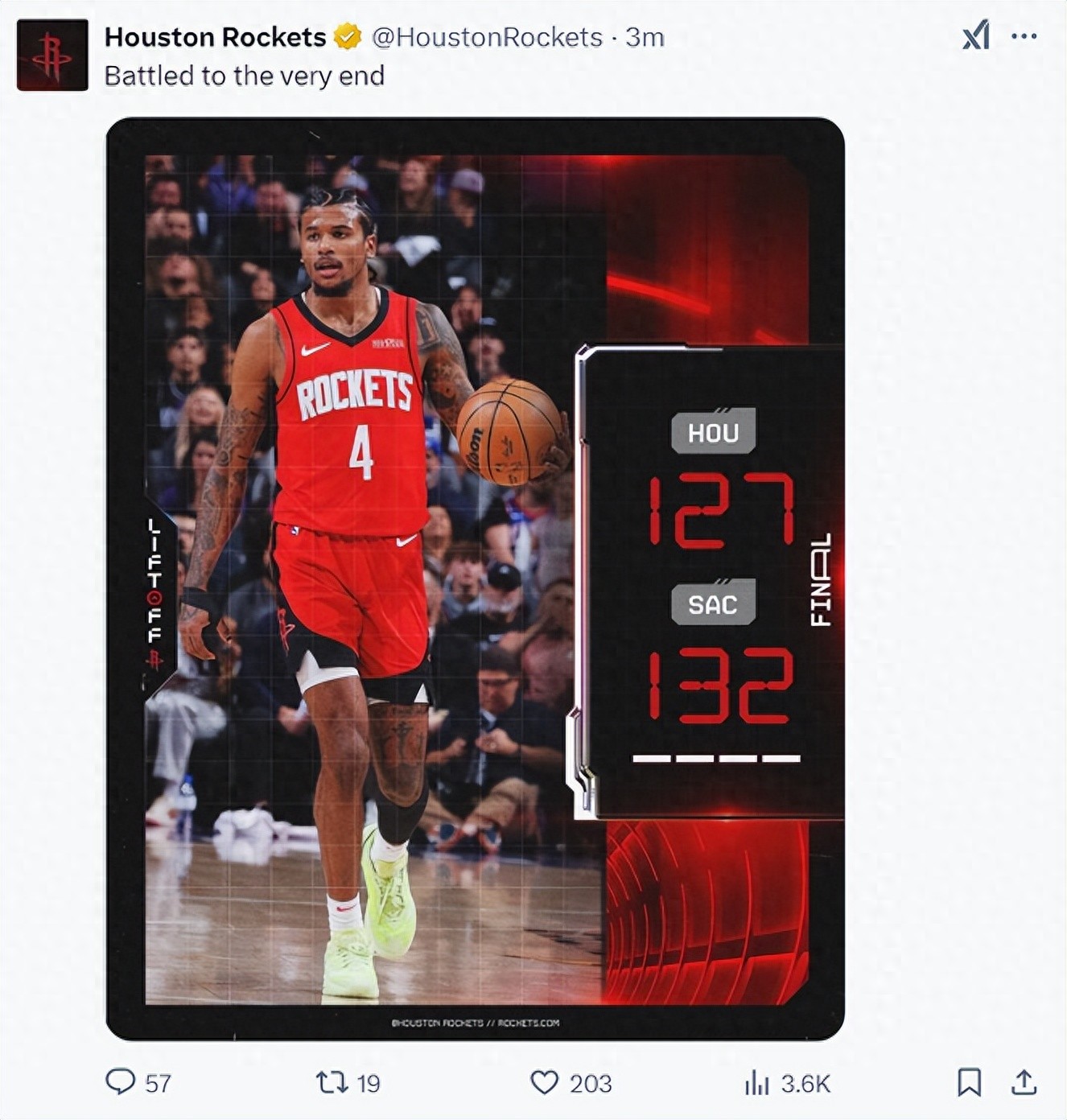The height and width of the screenshot is (1120, 1067).
Task: Visit the @HoustonRockets handle link
Action: 487,37
